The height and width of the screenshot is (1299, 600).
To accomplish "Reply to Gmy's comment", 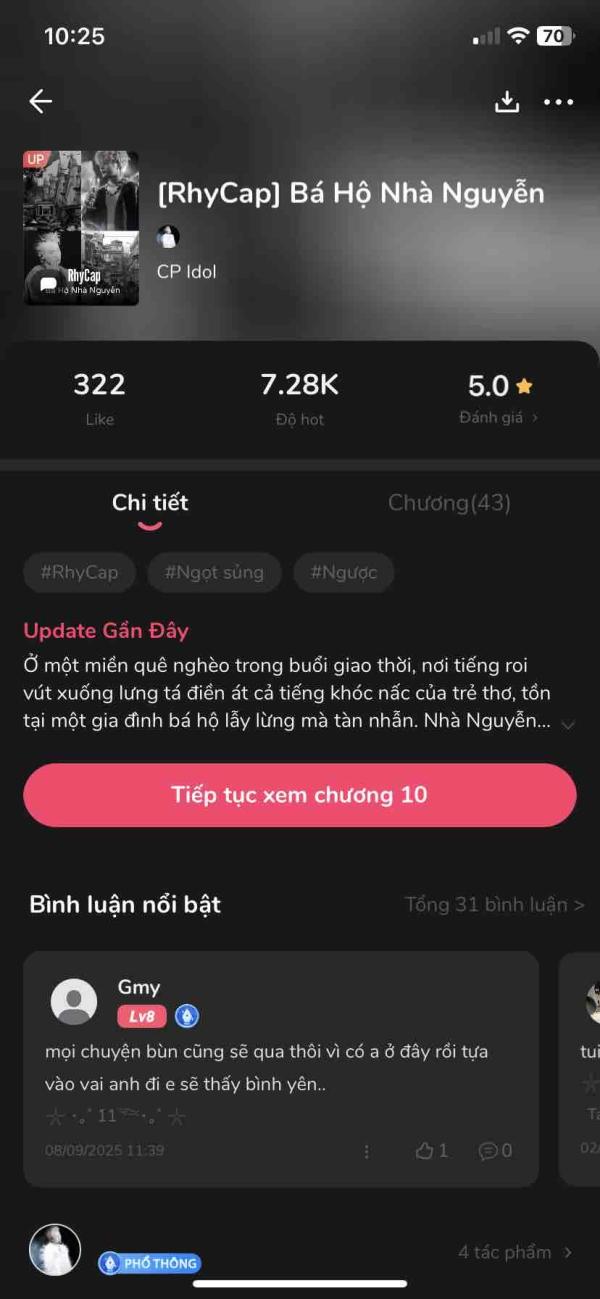I will click(x=496, y=1151).
